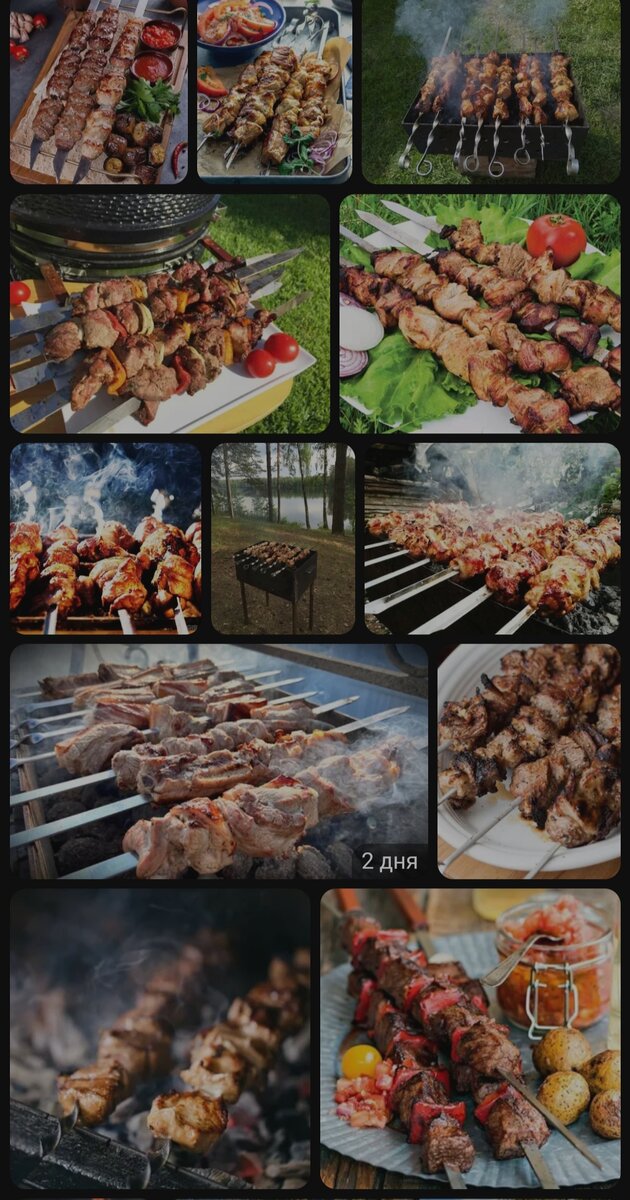View the mangal by the forest lake
Screen dimensions: 630x1200
click(283, 539)
